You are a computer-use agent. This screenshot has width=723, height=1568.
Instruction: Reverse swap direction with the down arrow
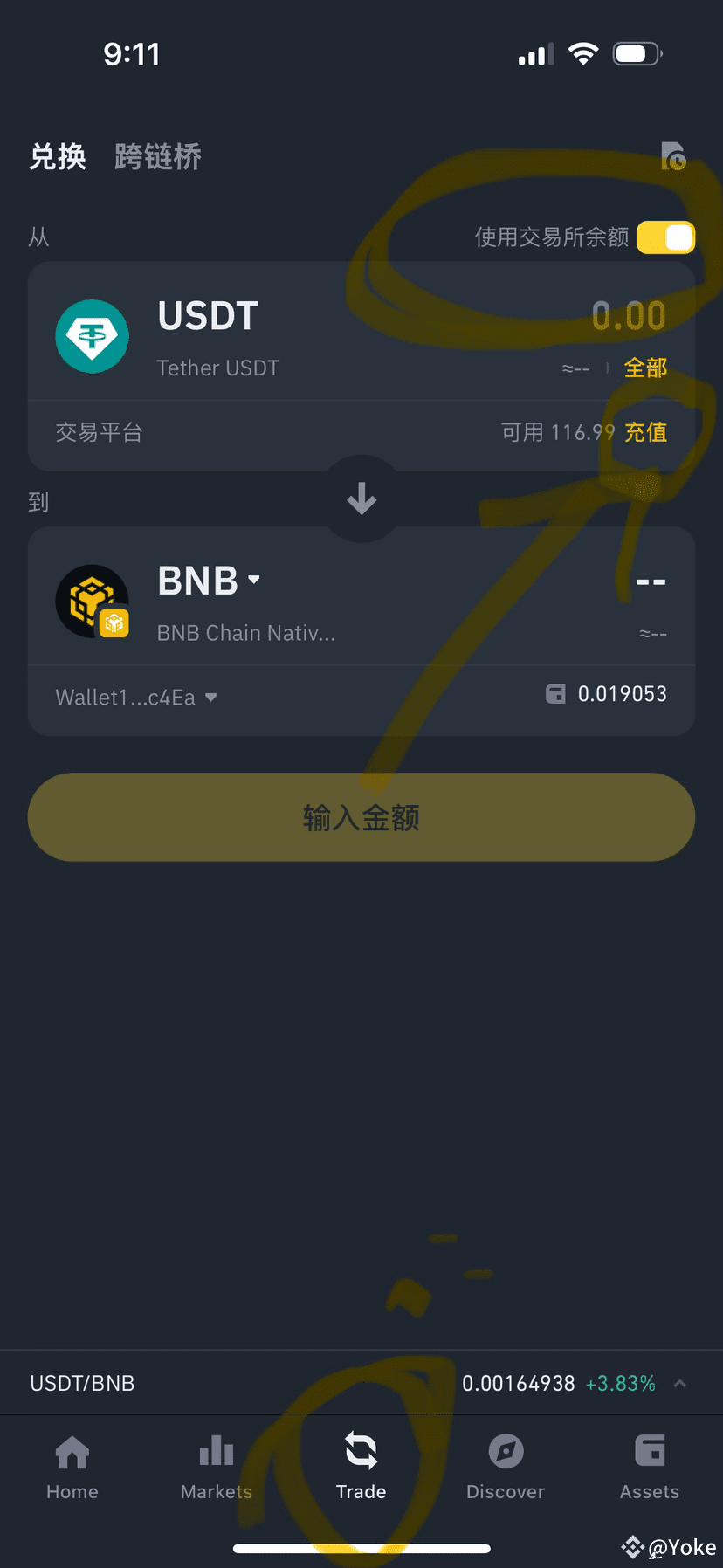361,499
